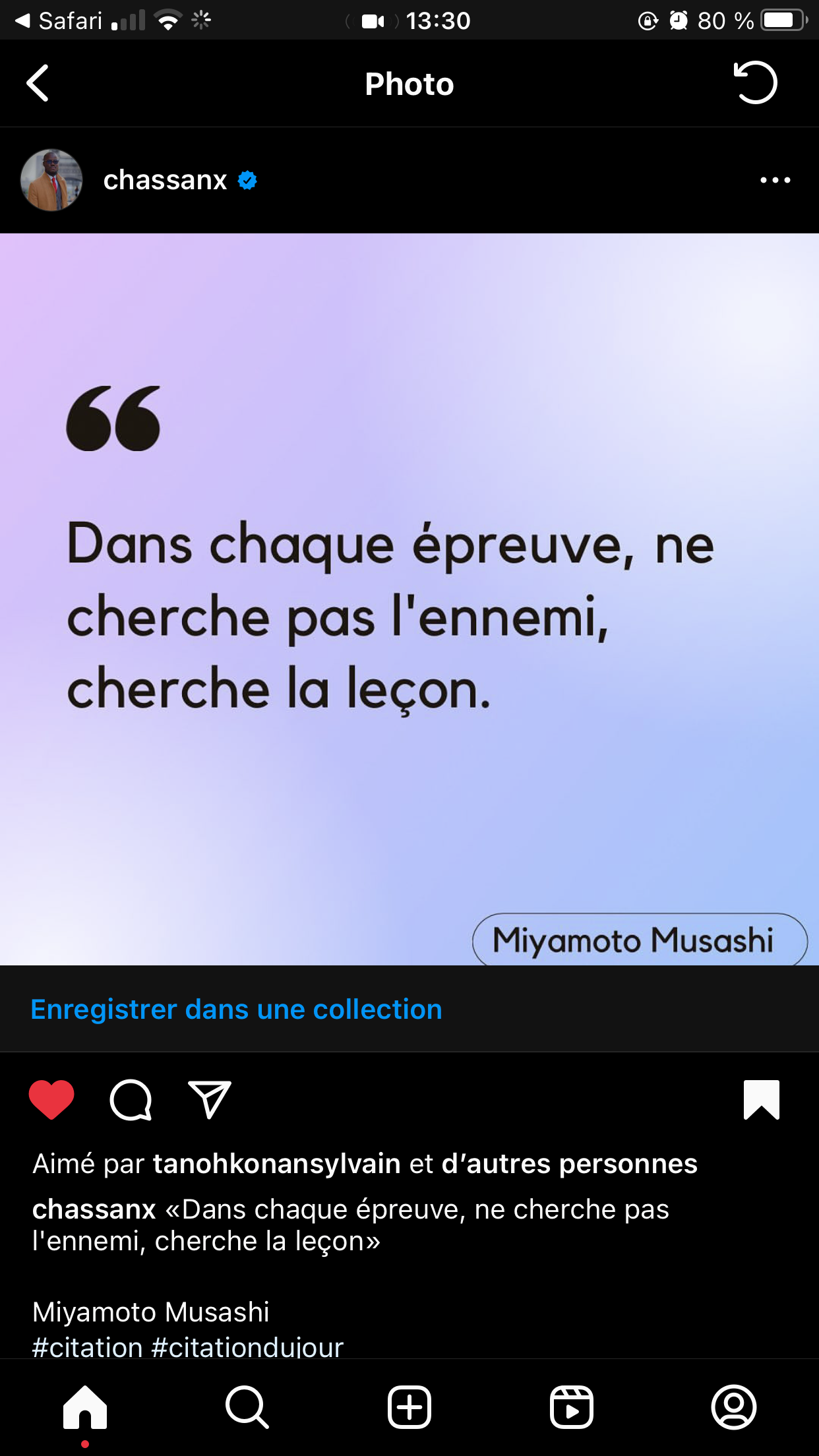
Task: Go back using the top-left arrow
Action: [38, 84]
